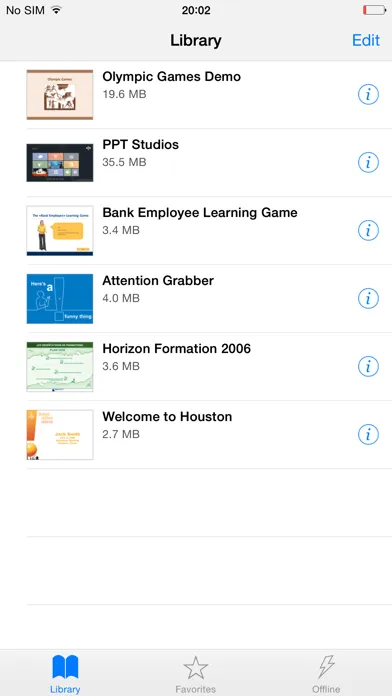Show info for Olympic Games Demo

pyautogui.click(x=368, y=95)
